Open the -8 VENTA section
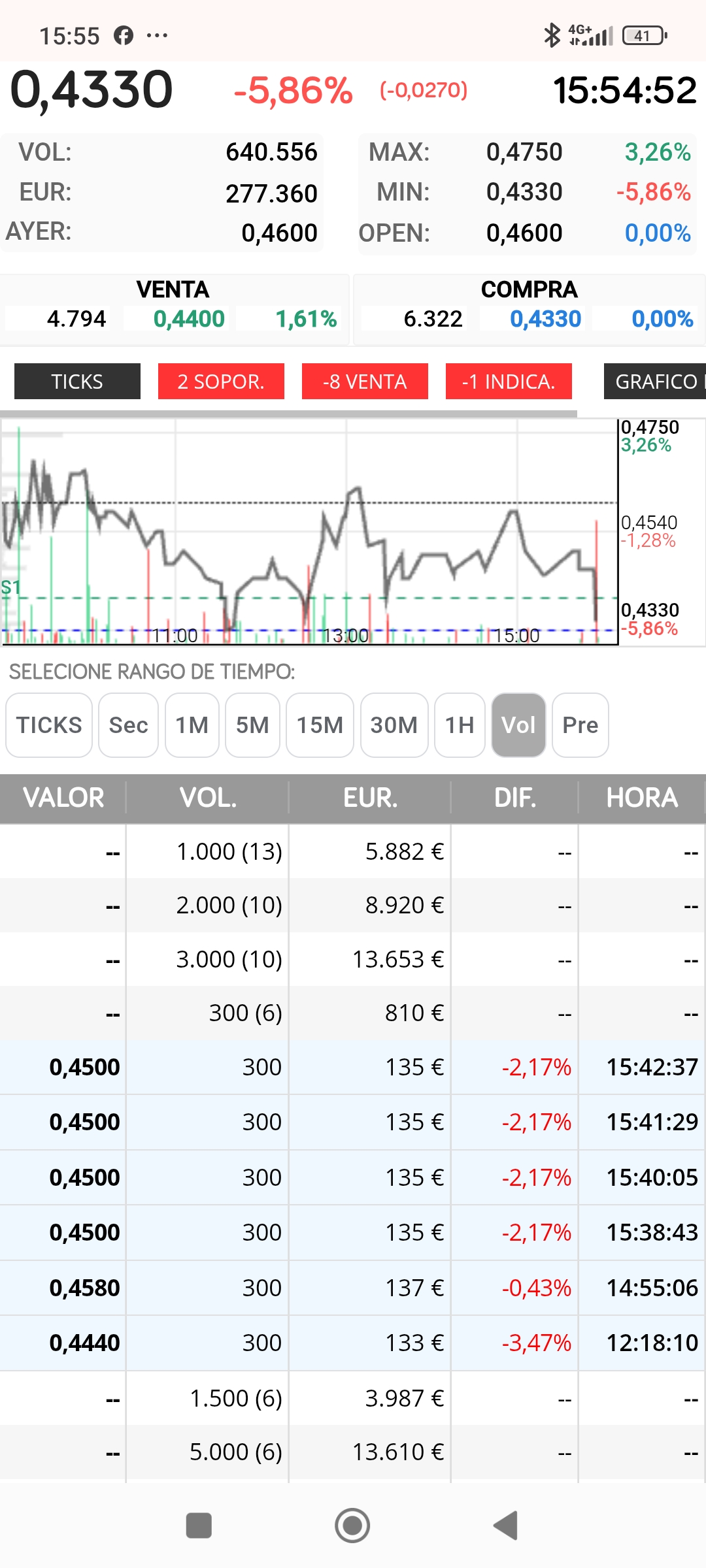Screen dimensions: 706x1568 365,381
